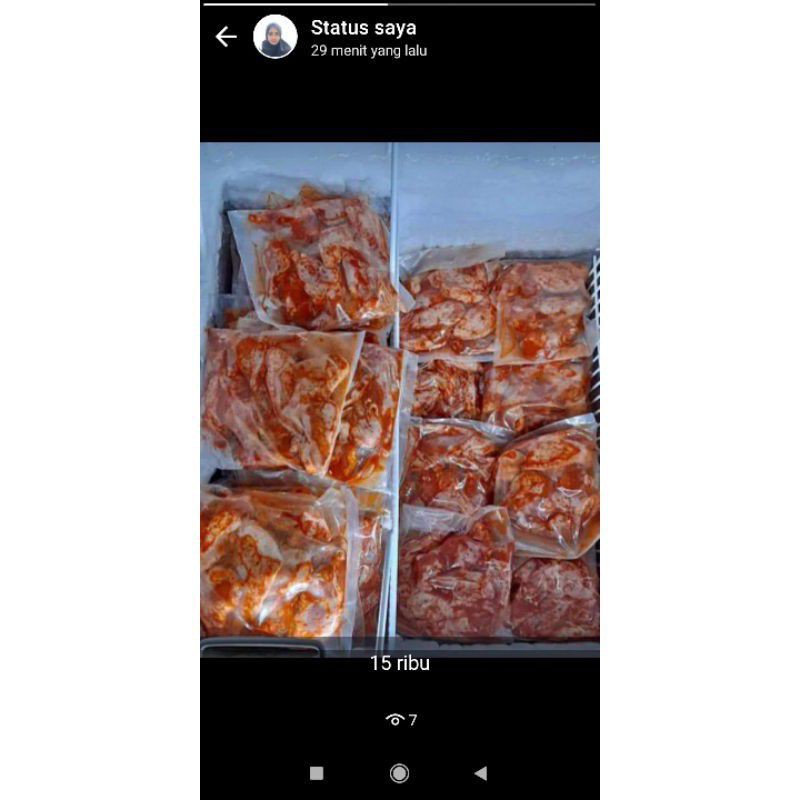Go back using the system back triangle
This screenshot has height=800, width=800.
point(481,773)
